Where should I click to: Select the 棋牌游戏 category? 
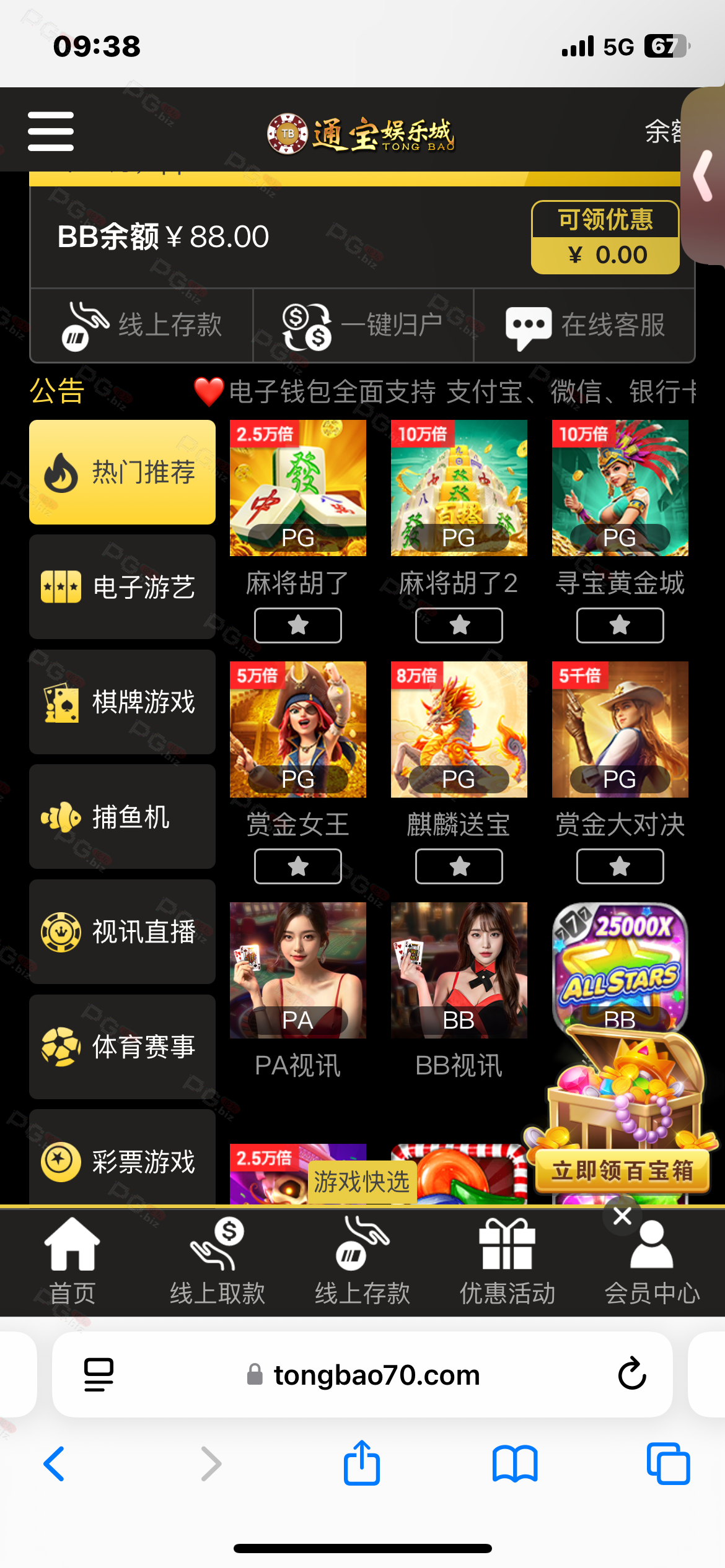(122, 702)
